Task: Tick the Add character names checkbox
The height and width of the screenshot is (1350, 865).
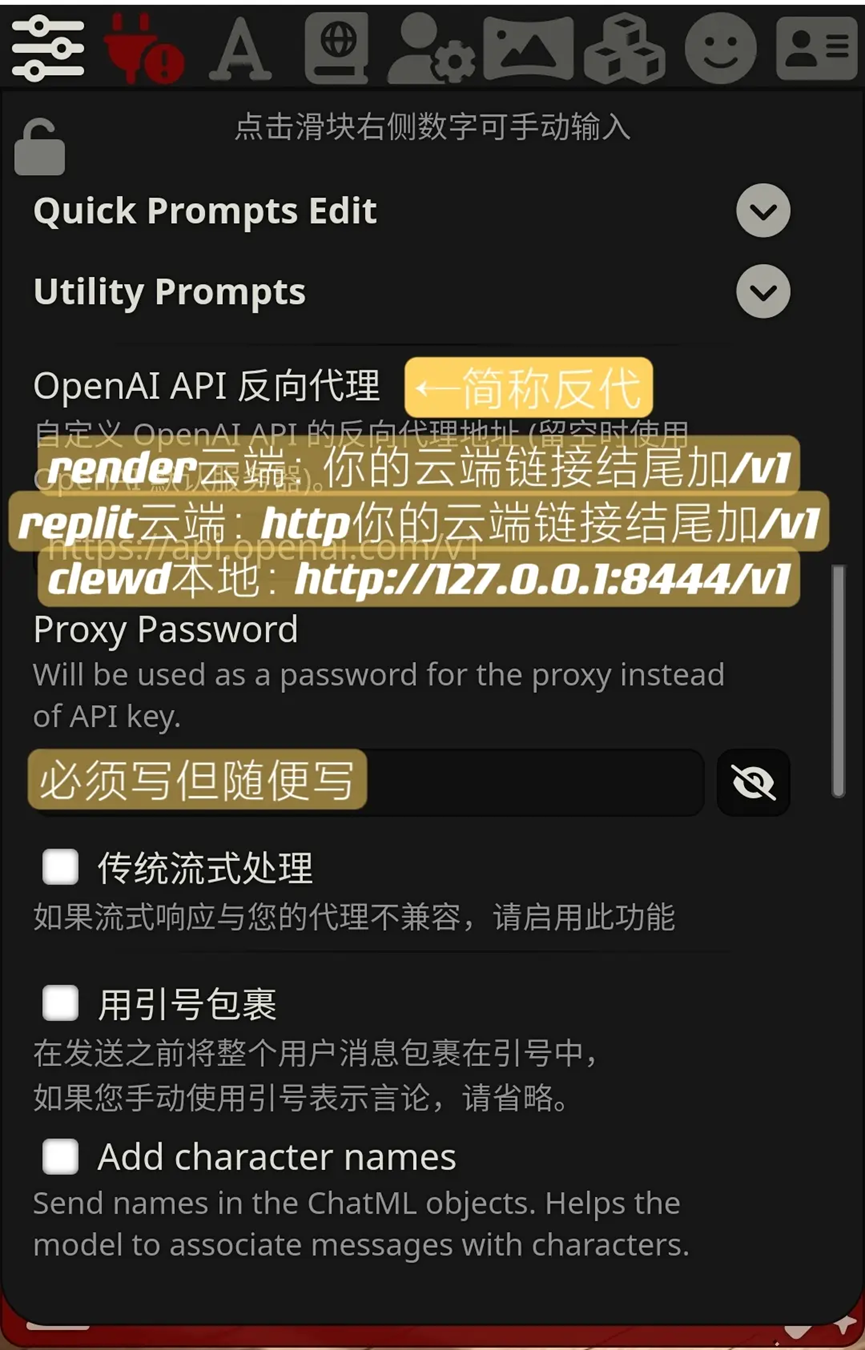Action: [60, 1157]
